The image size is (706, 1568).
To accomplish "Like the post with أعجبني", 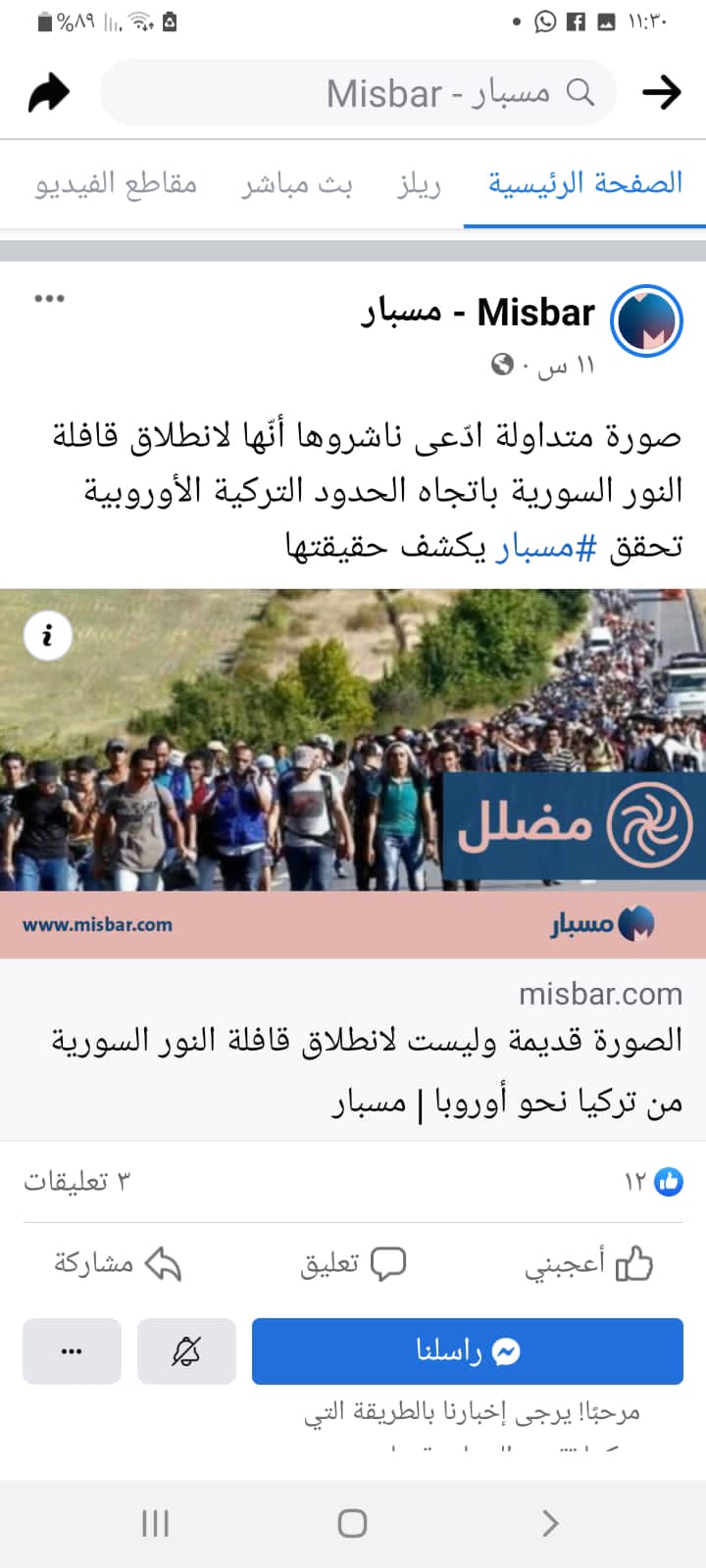I will [x=588, y=1264].
